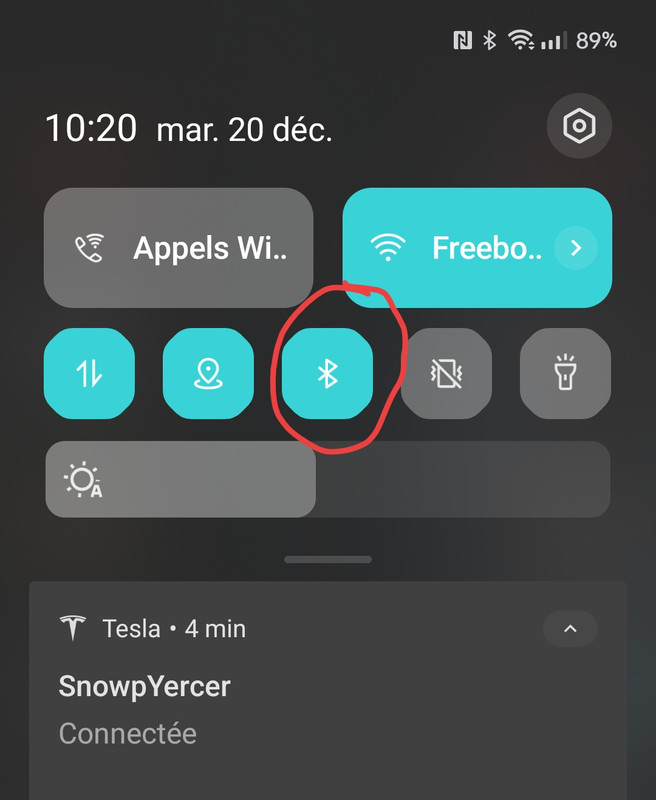Toggle the Appels Wi-Fi tile
The height and width of the screenshot is (800, 656).
[178, 247]
